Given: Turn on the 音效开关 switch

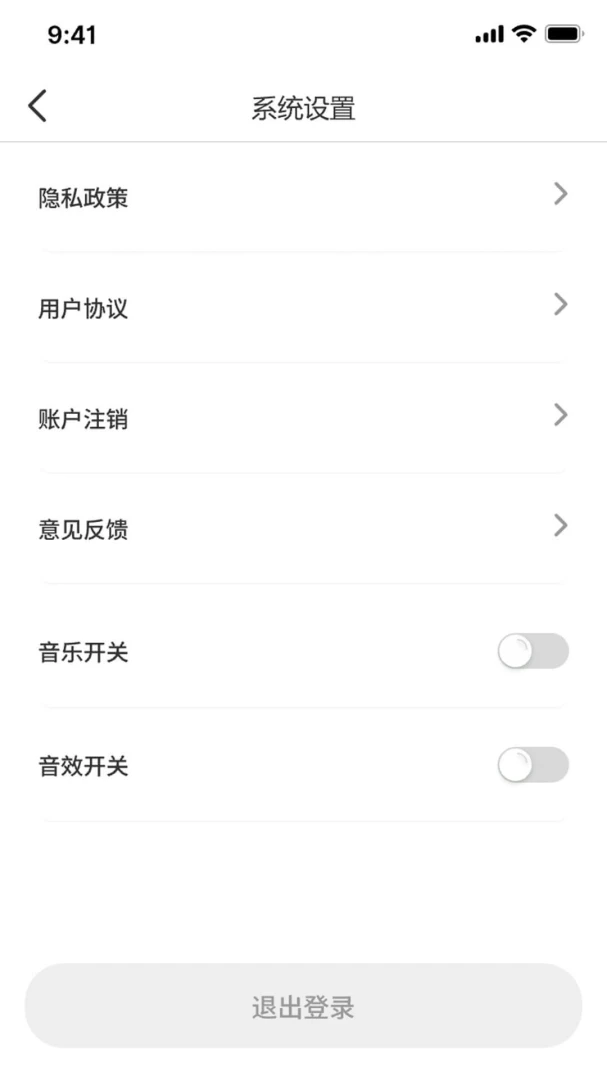Looking at the screenshot, I should (x=533, y=765).
